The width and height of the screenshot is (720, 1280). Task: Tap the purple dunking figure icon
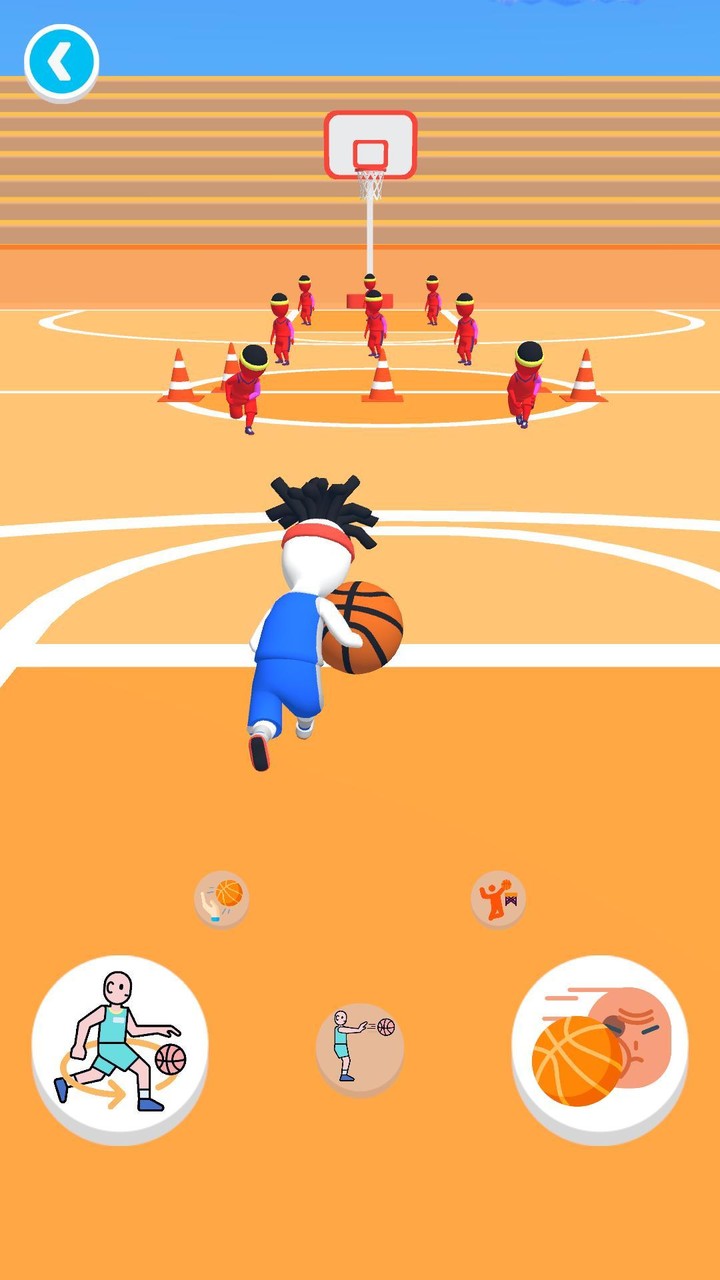497,898
